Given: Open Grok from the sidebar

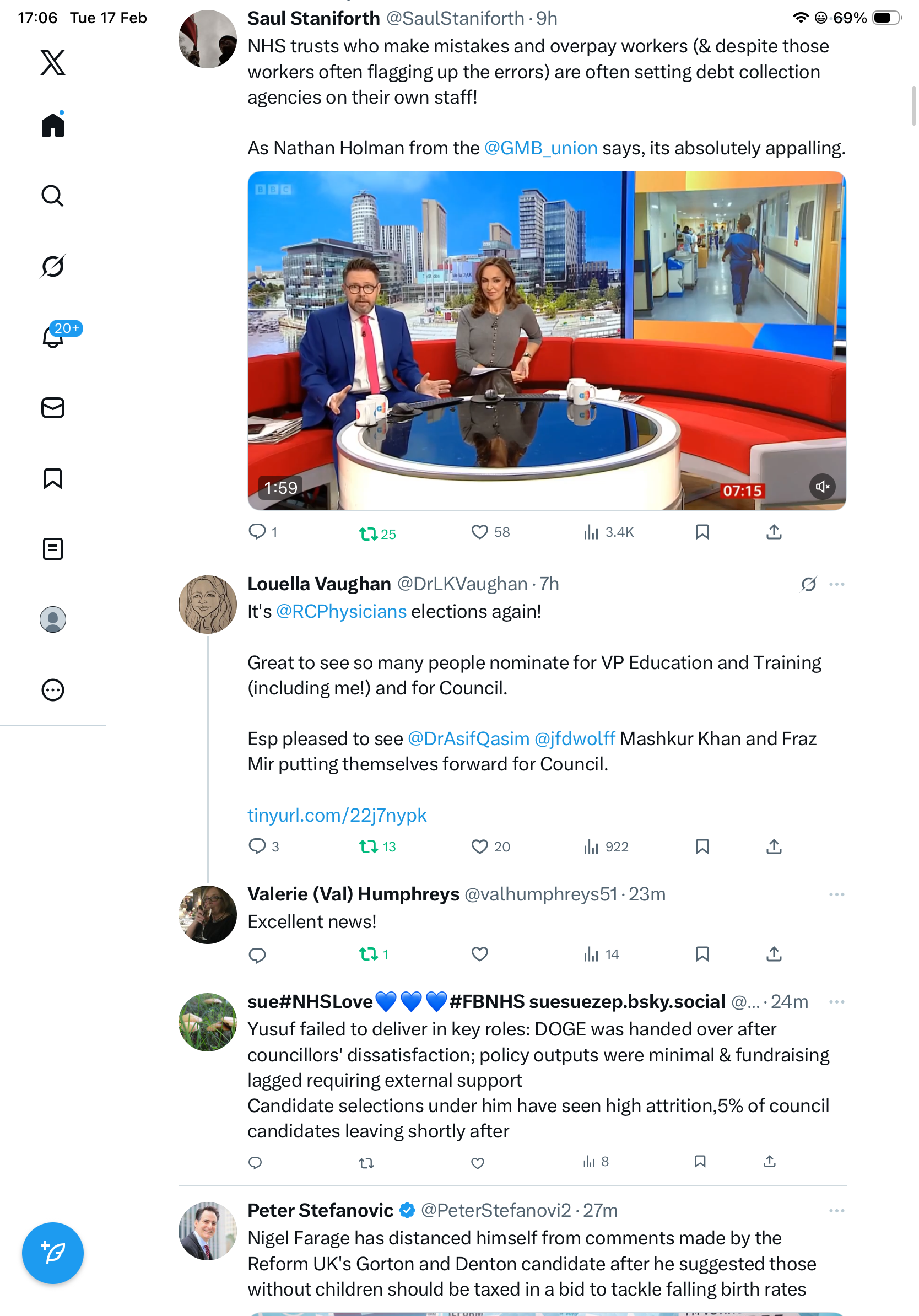Looking at the screenshot, I should 53,267.
